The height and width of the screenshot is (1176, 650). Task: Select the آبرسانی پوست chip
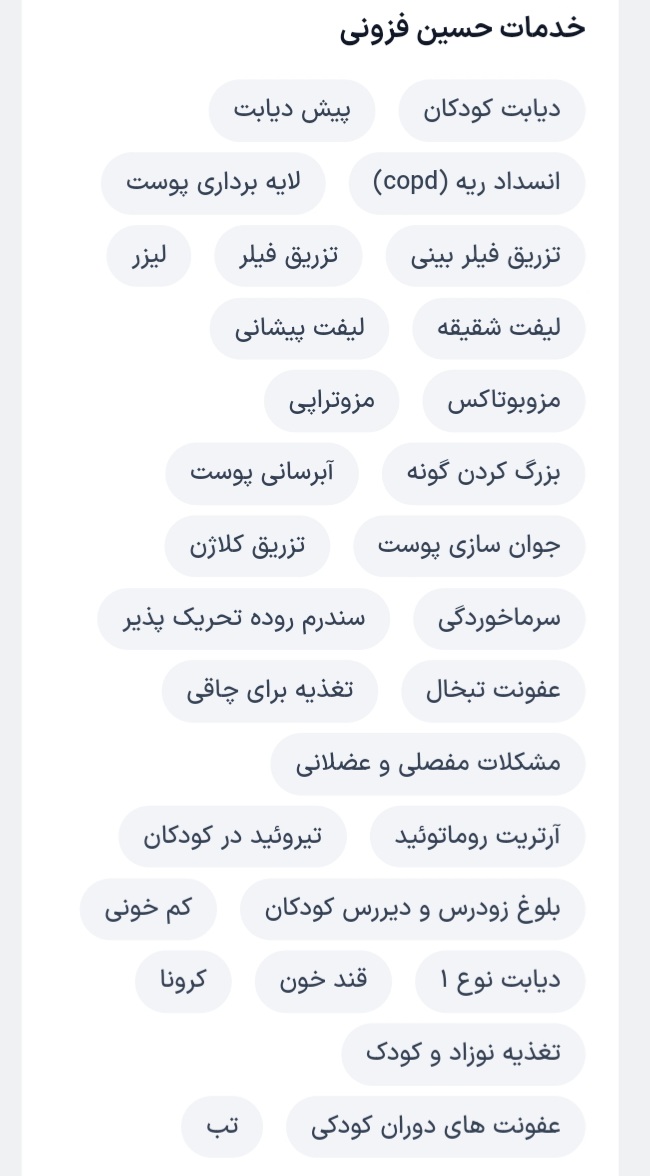click(x=262, y=474)
